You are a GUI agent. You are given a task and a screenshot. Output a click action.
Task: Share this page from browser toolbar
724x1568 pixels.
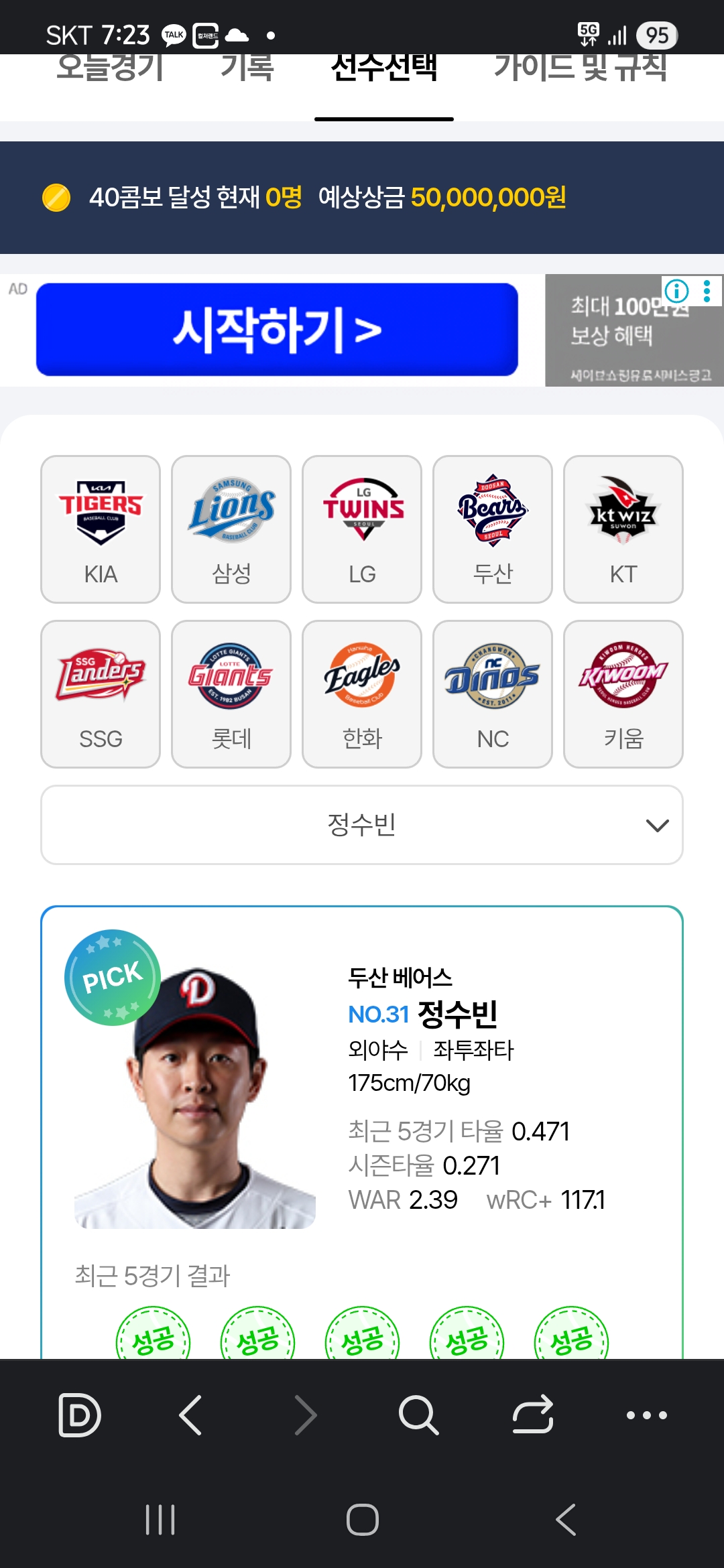533,1415
